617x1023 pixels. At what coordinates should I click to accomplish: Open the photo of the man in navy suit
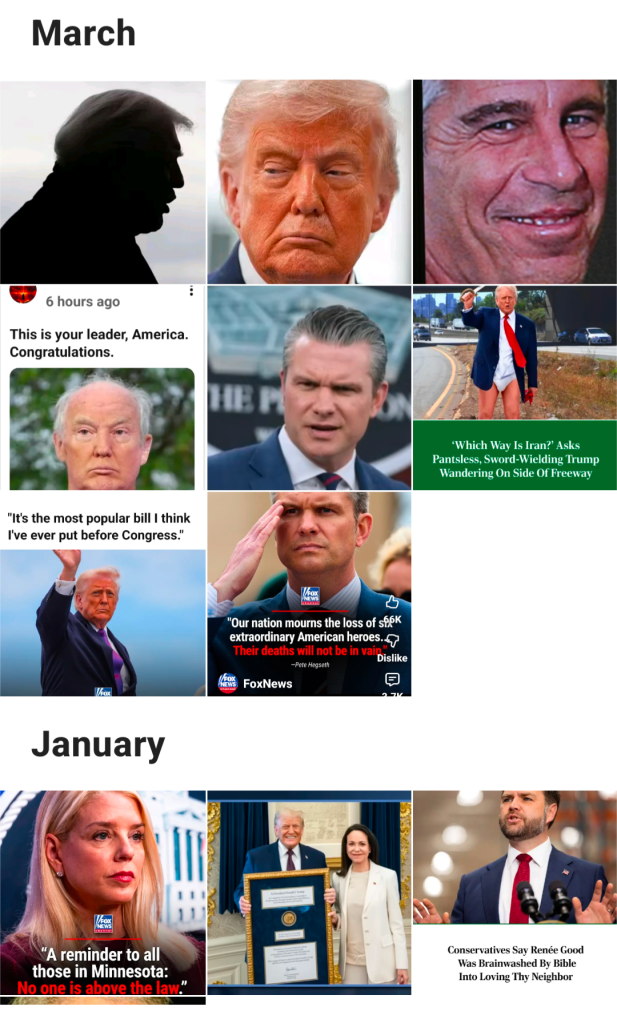[x=308, y=387]
